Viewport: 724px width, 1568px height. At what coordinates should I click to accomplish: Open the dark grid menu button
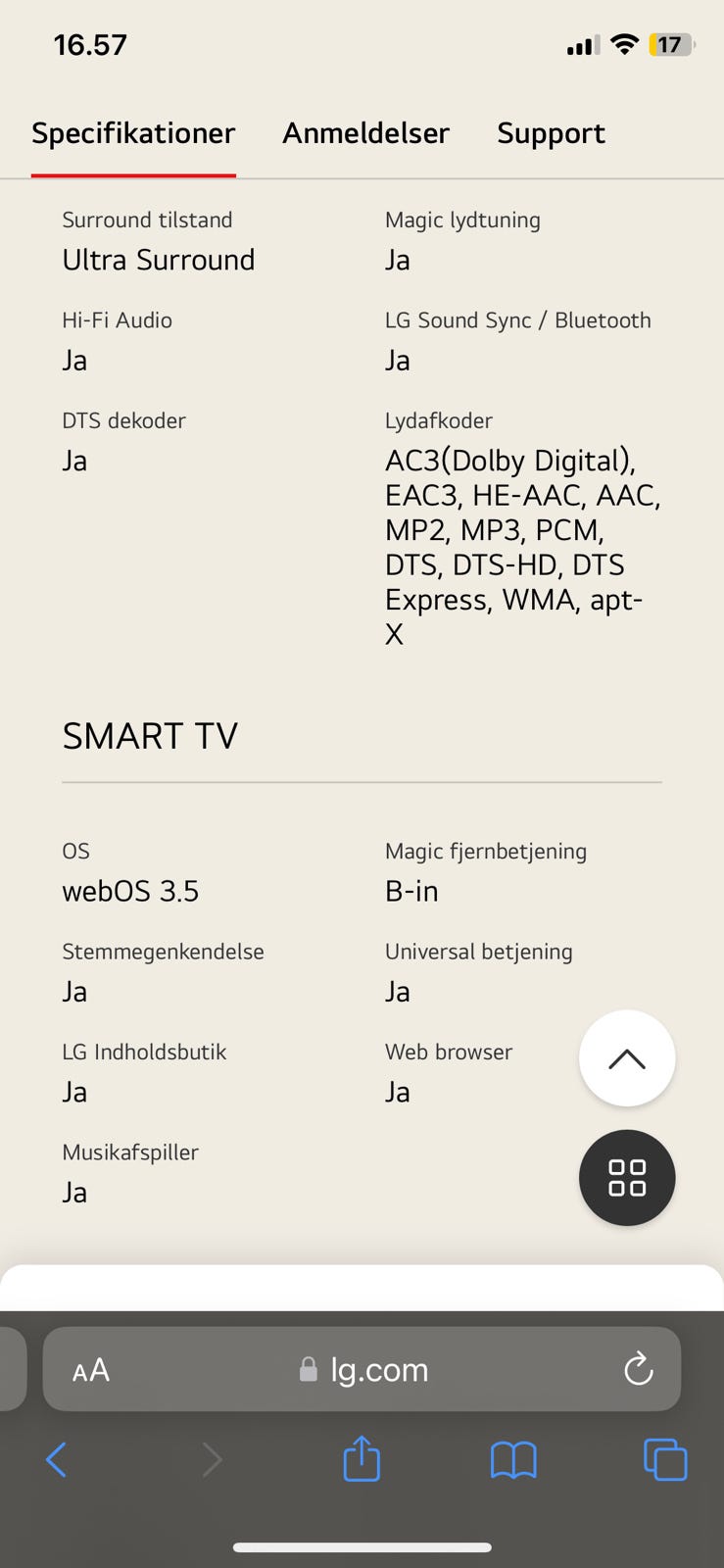point(627,1178)
